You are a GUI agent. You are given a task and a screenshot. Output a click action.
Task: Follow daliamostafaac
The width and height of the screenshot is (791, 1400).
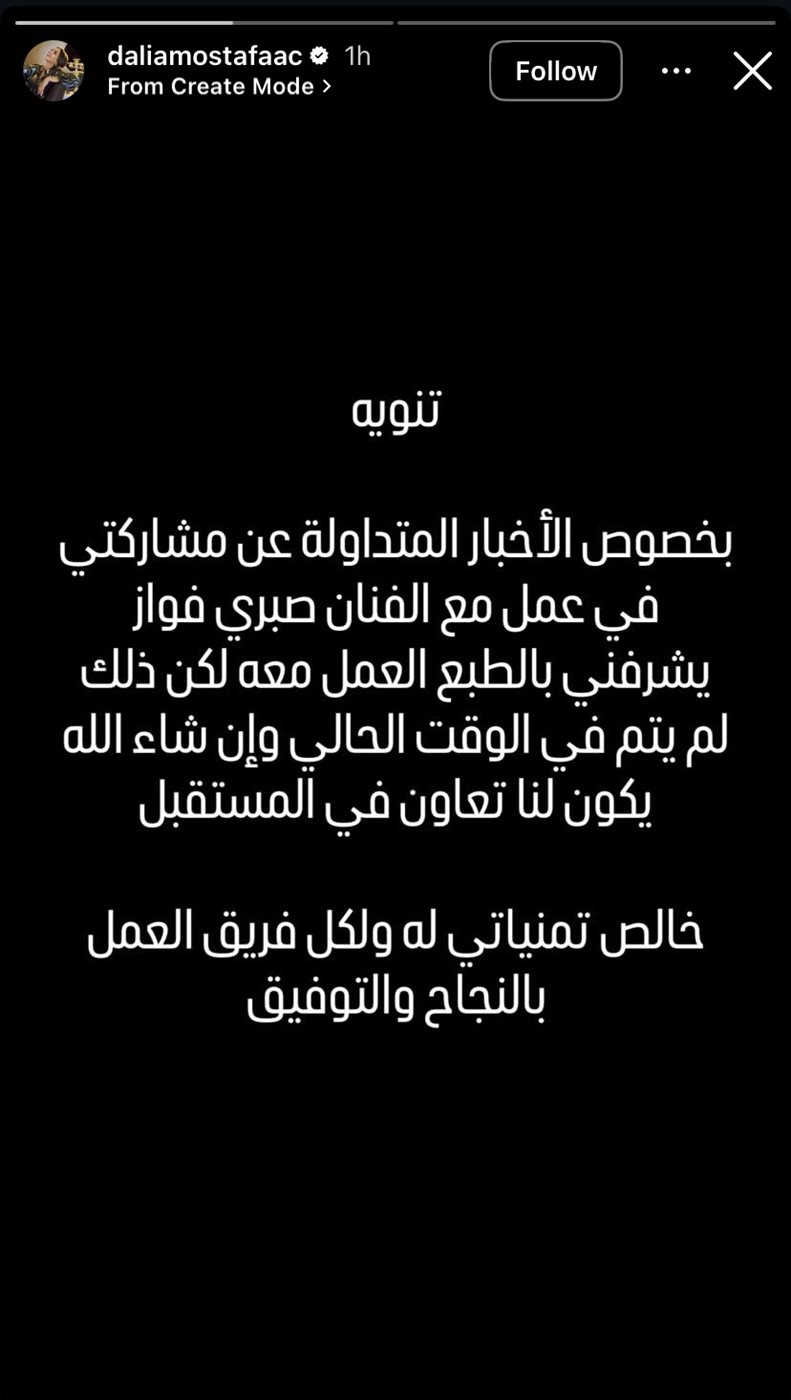[555, 71]
